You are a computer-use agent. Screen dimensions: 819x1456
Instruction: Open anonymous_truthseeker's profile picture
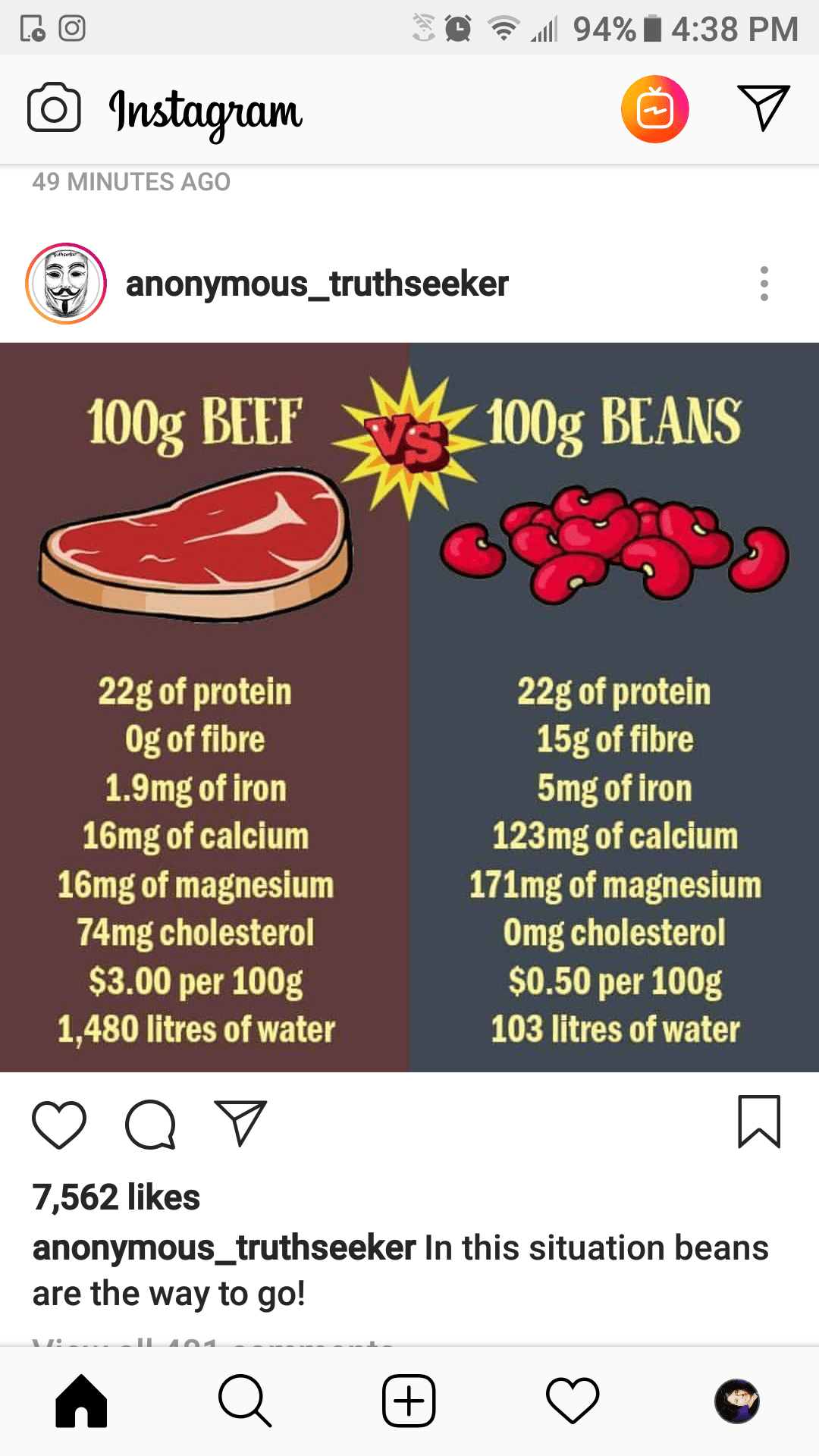click(66, 284)
